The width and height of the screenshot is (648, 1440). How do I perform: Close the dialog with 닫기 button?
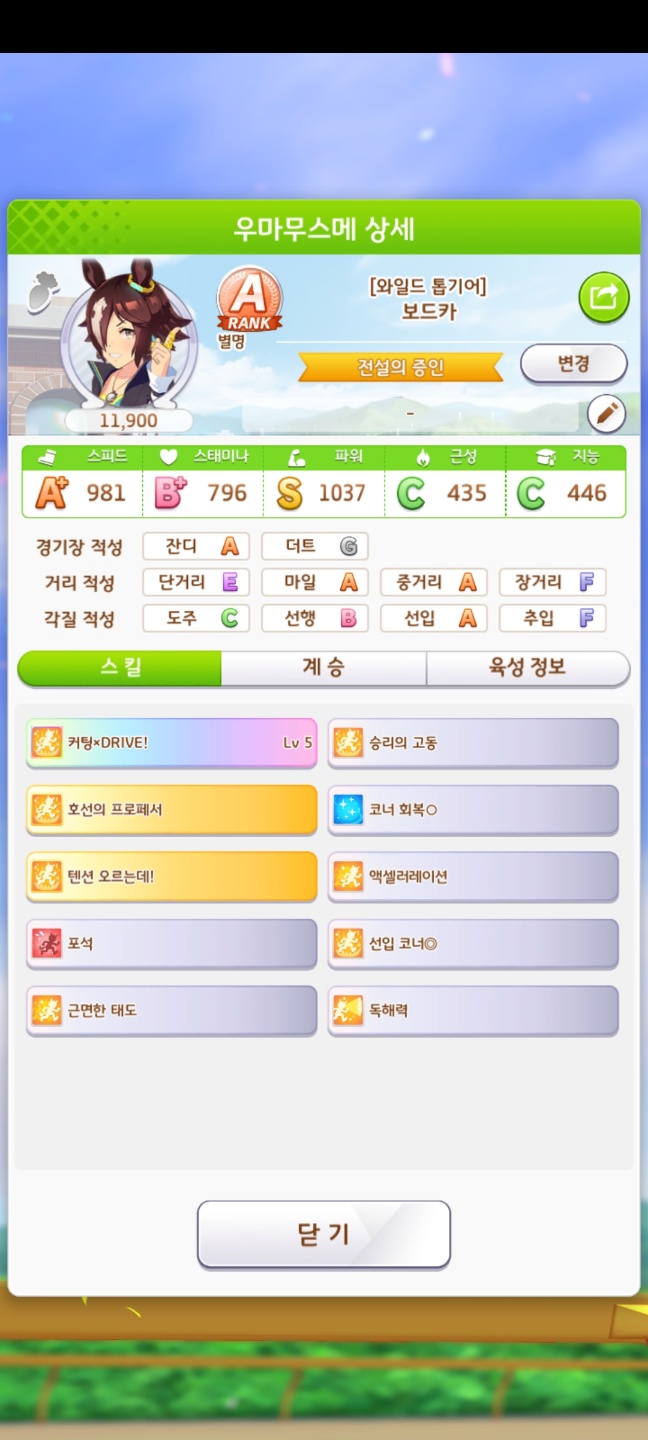coord(323,1234)
